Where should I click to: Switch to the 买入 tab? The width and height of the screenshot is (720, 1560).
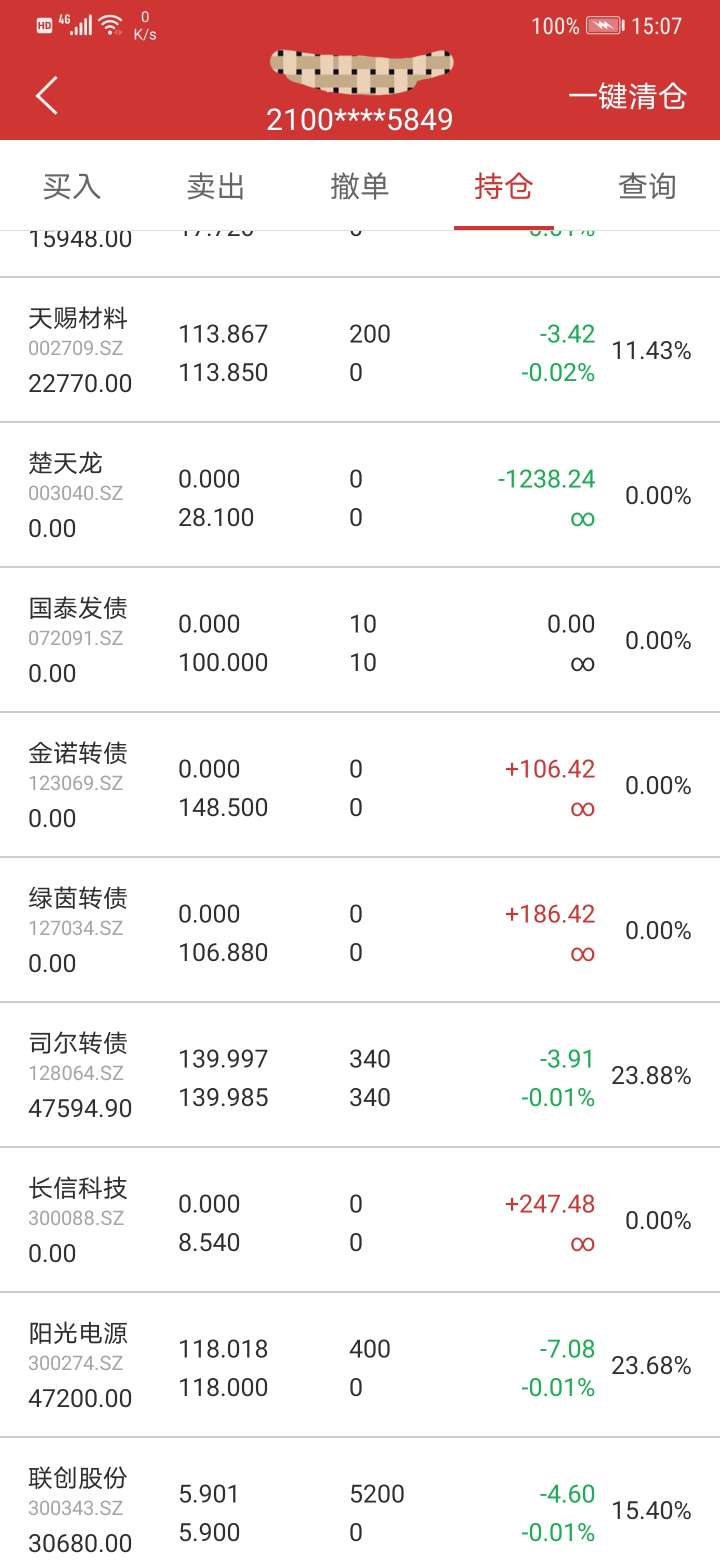pyautogui.click(x=72, y=186)
